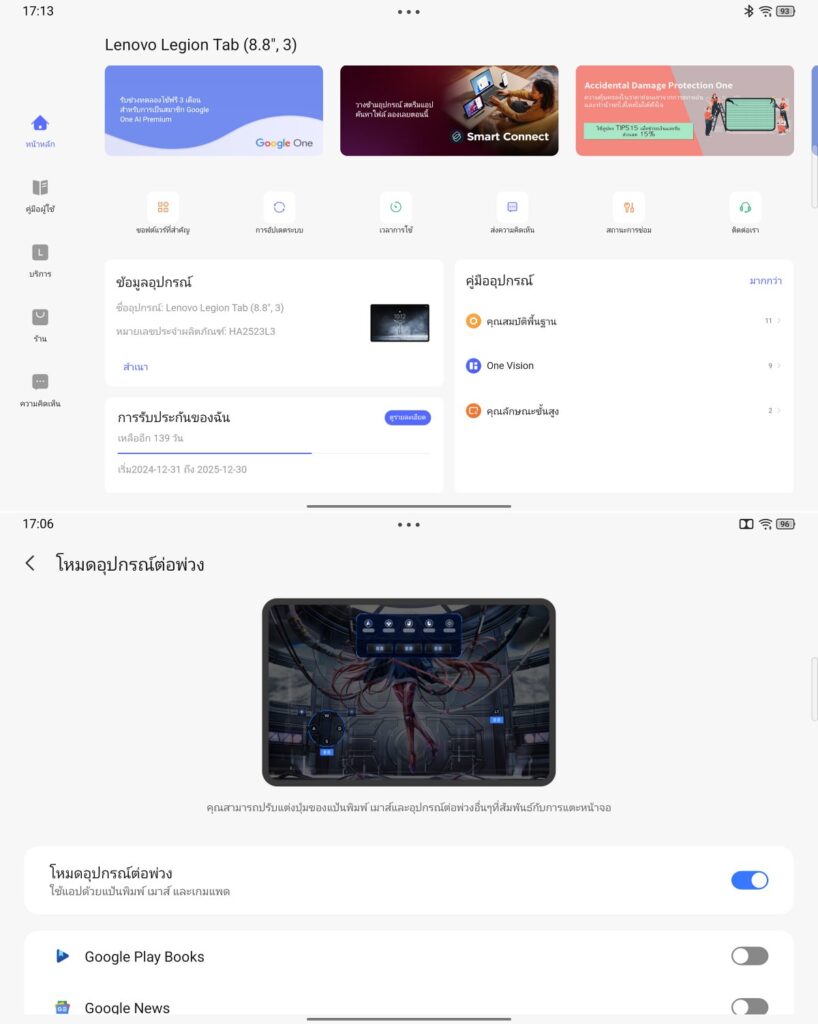
Task: Open the More link in device guide
Action: (x=765, y=281)
